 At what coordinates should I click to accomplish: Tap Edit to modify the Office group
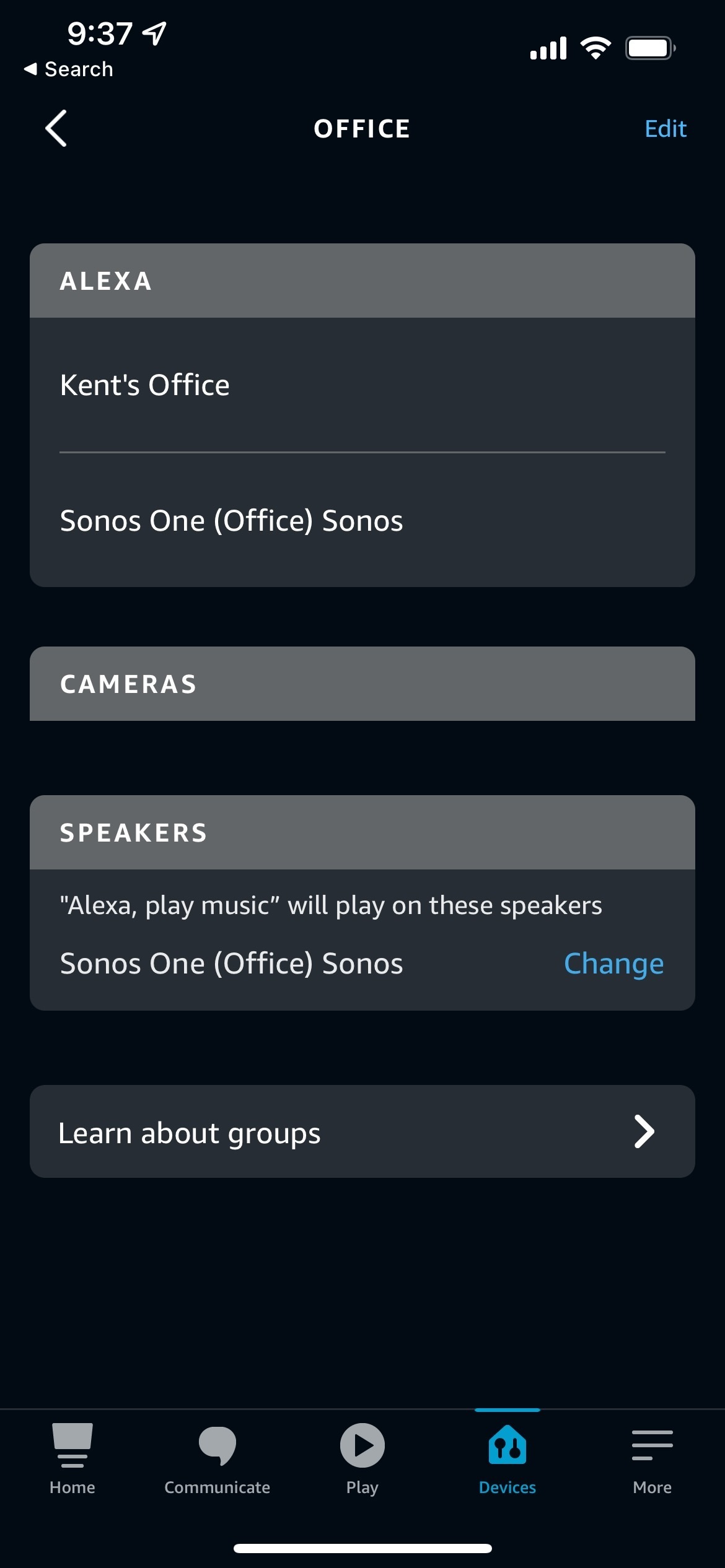(666, 129)
